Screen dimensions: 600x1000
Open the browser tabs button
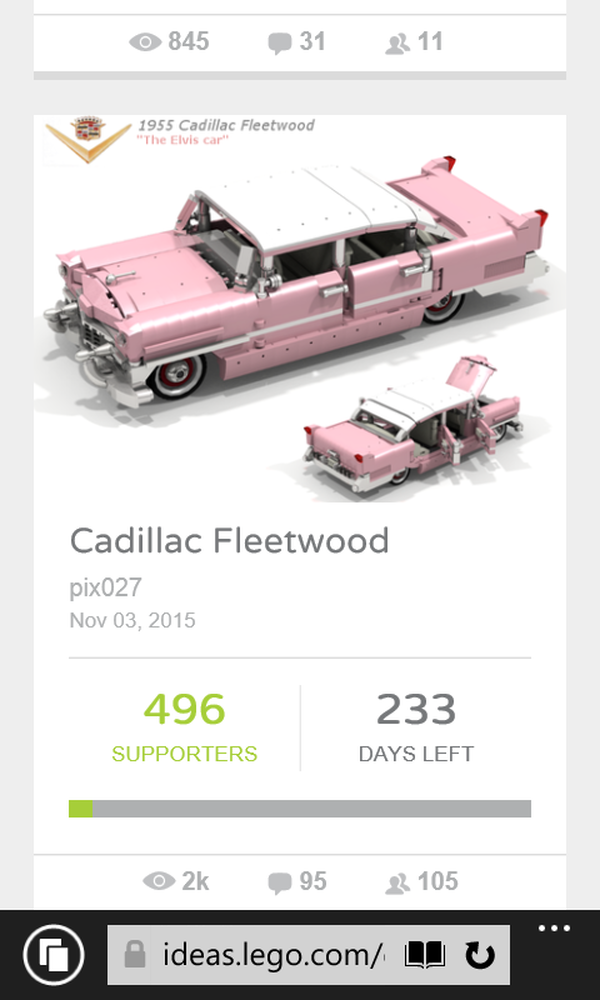(x=53, y=955)
